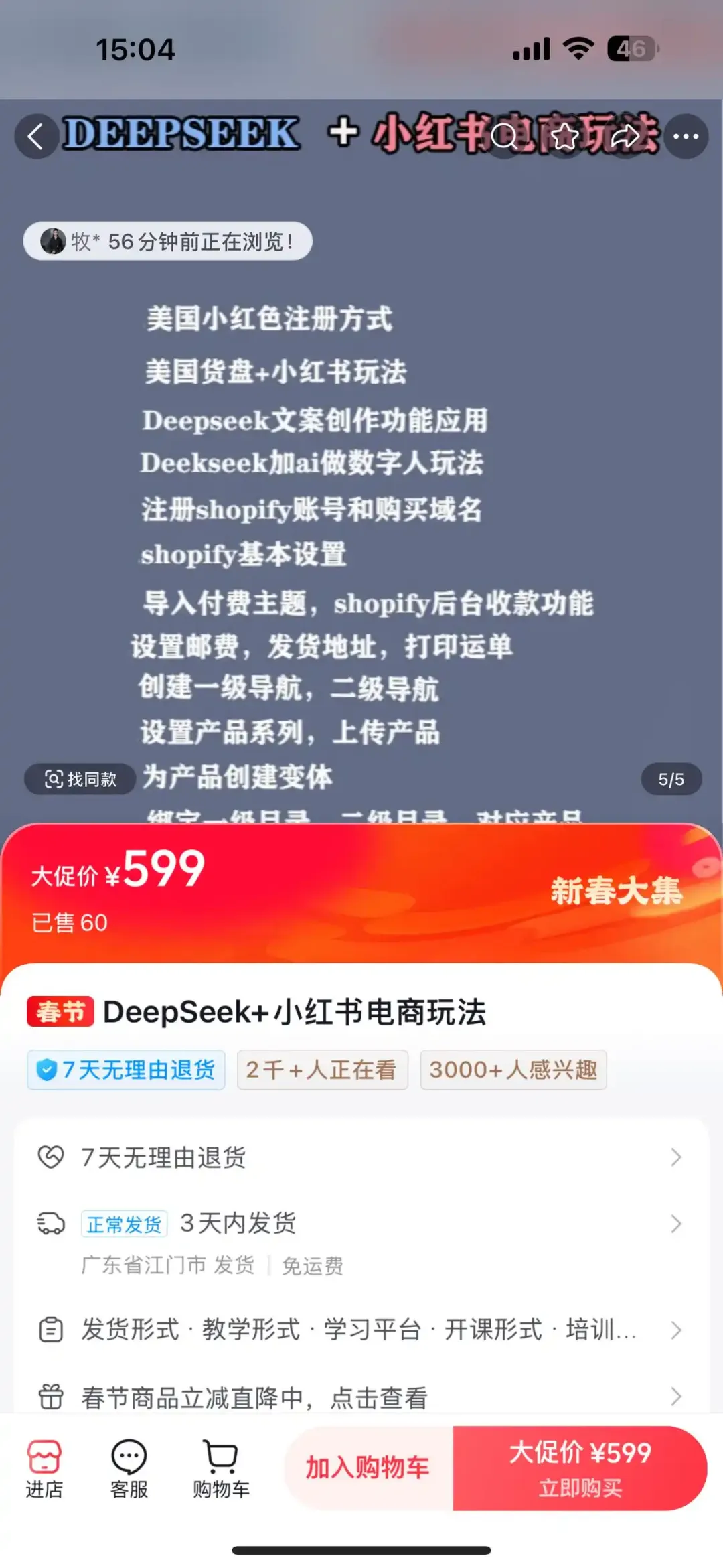This screenshot has height=1568, width=723.
Task: Select the blue 7天无理由退货 tag
Action: [125, 1070]
